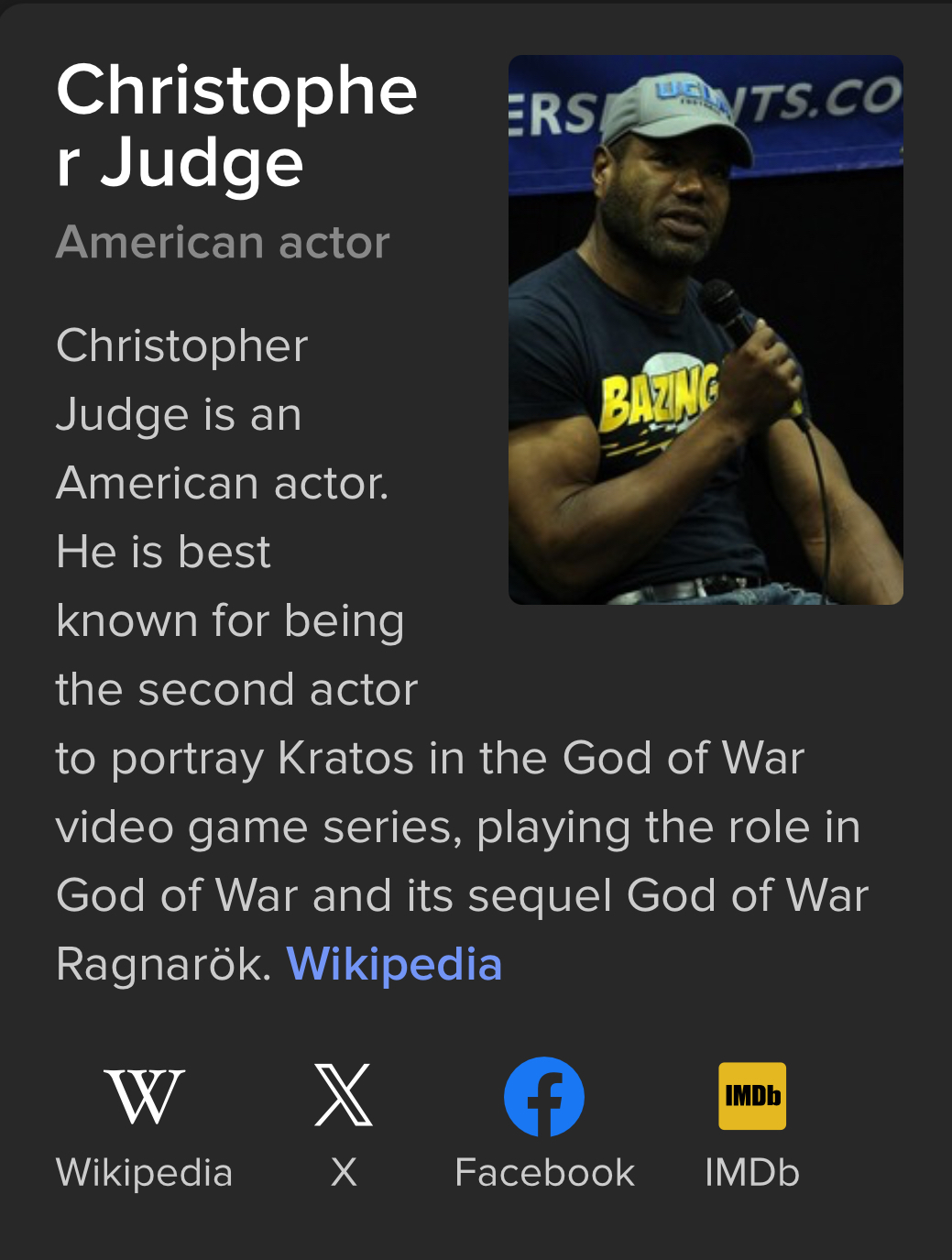Image resolution: width=952 pixels, height=1260 pixels.
Task: Open the IMDb profile page
Action: pos(751,1097)
